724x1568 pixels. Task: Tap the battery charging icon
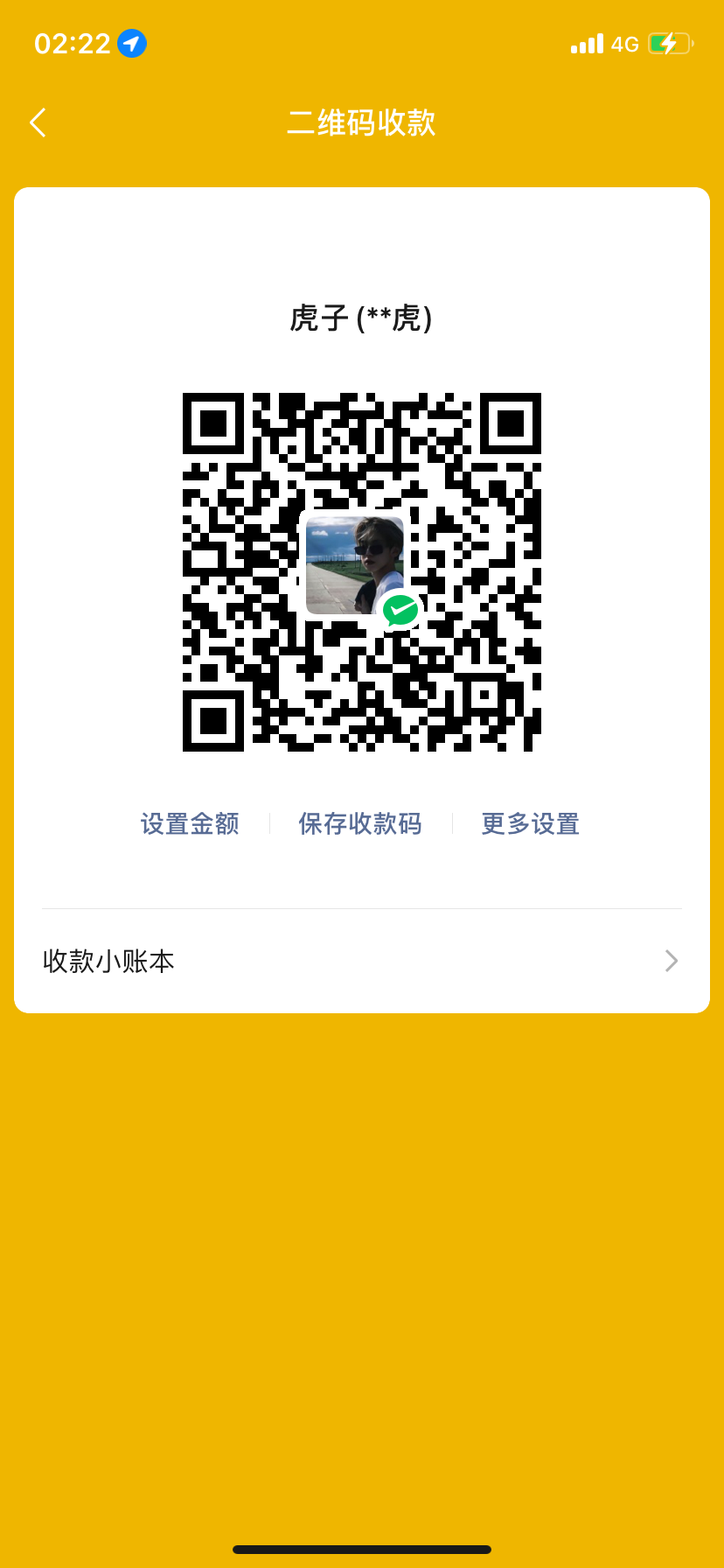(668, 43)
